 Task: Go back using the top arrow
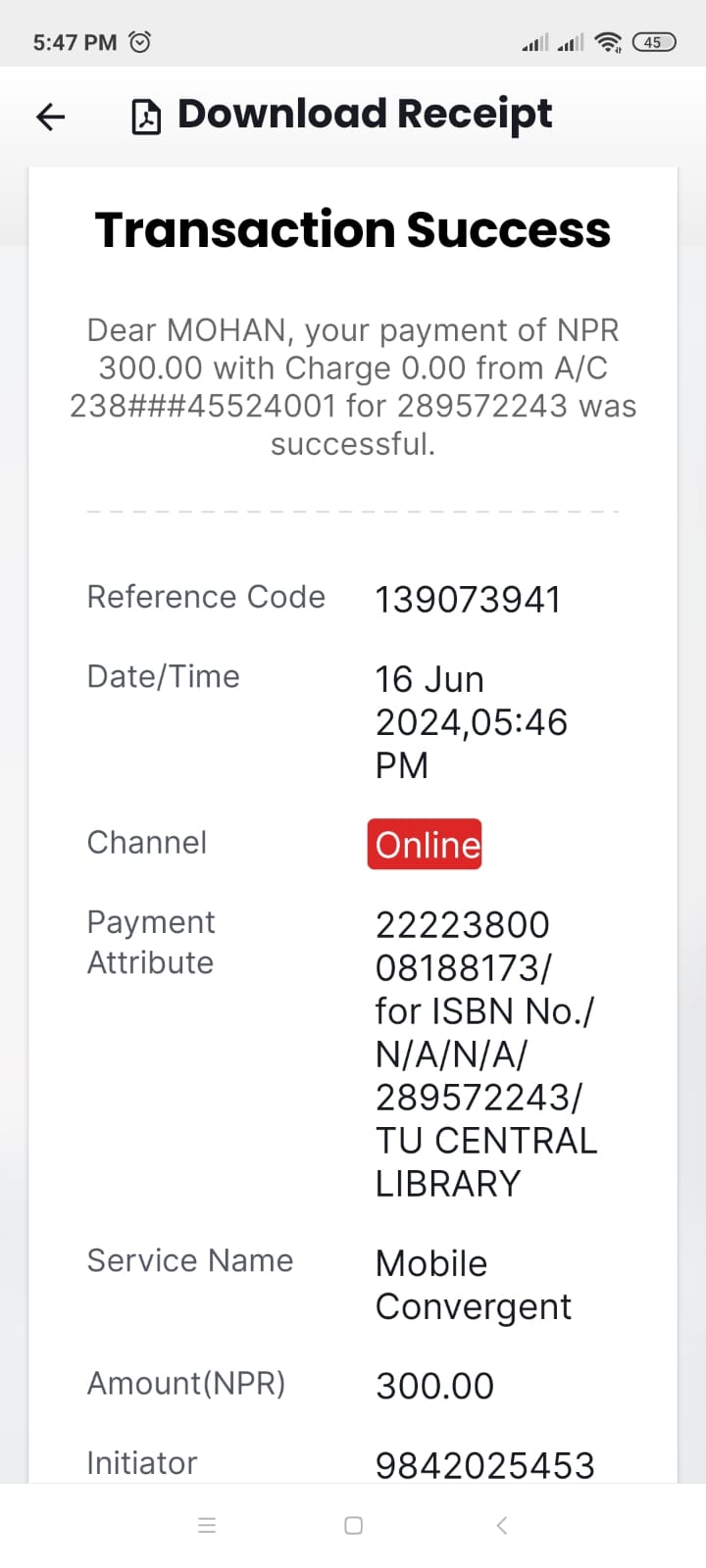coord(50,117)
